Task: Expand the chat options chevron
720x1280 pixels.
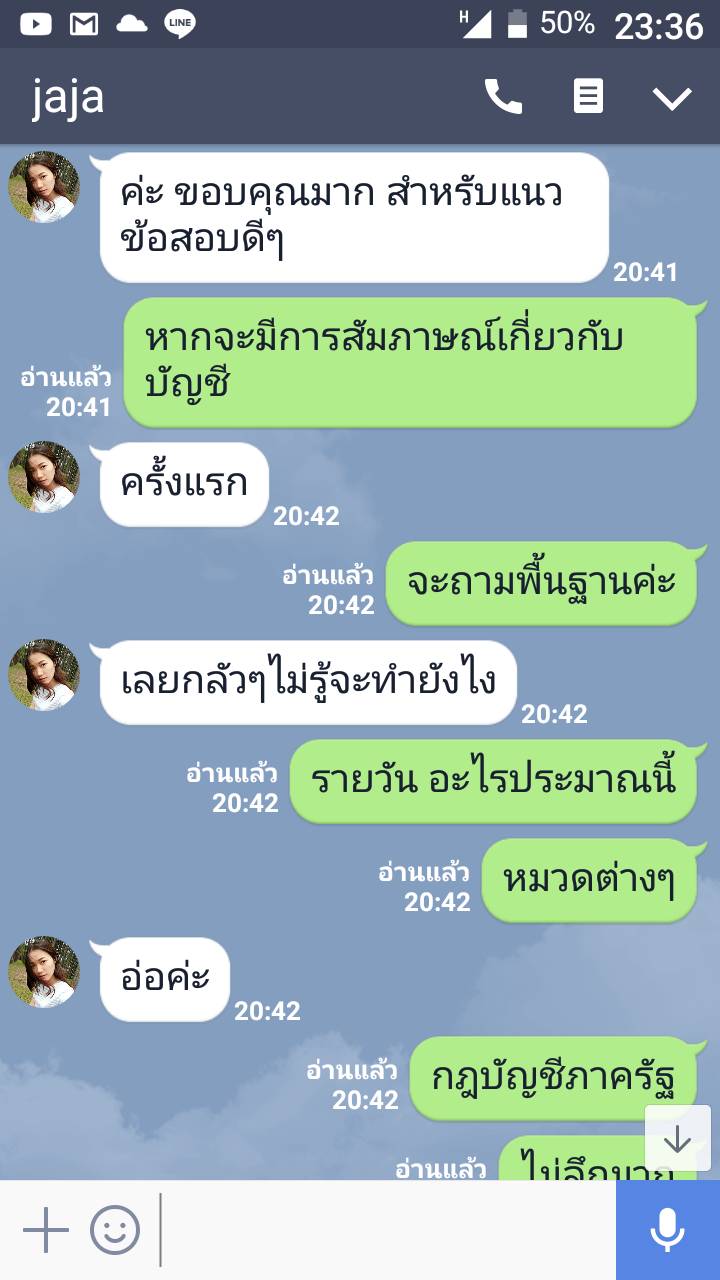Action: [672, 97]
